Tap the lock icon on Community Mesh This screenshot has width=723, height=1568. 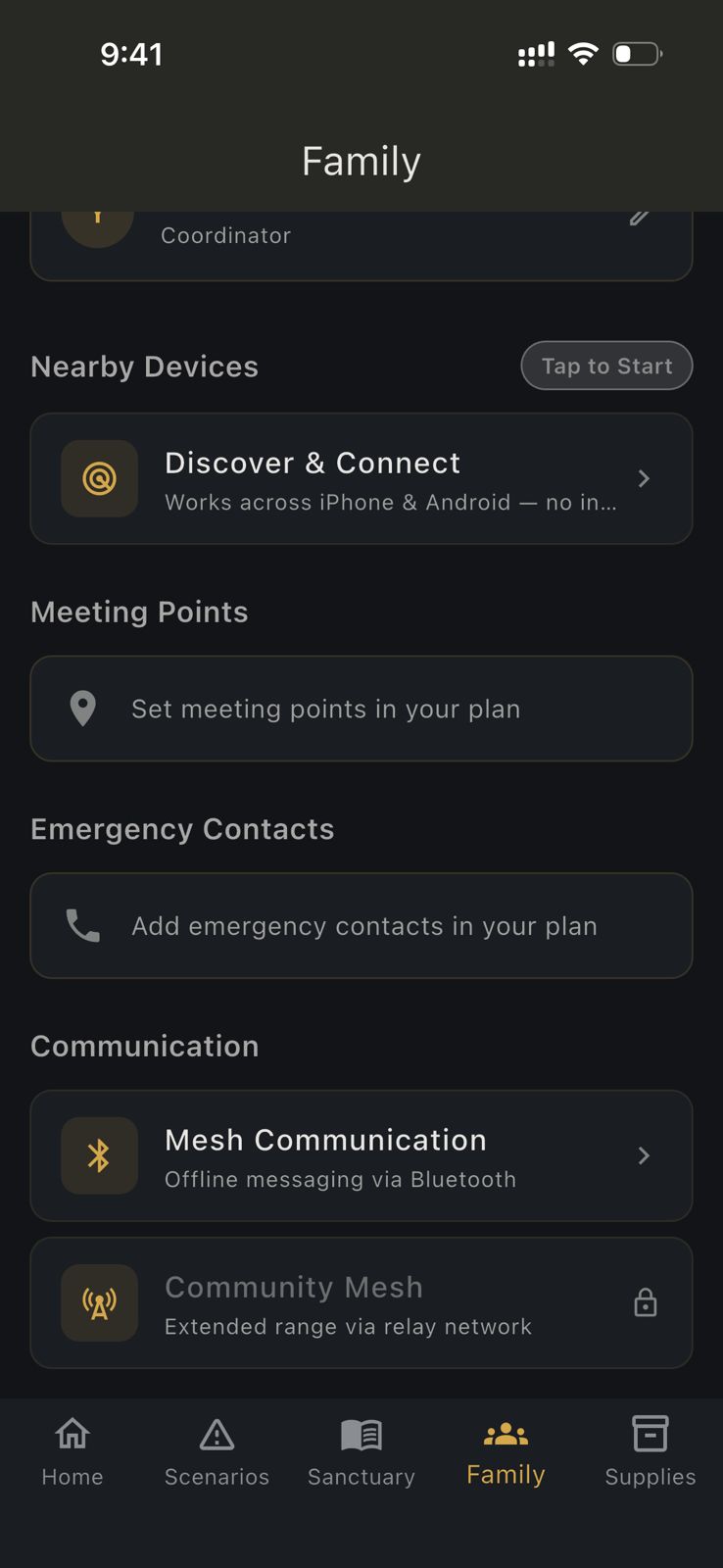tap(646, 1302)
